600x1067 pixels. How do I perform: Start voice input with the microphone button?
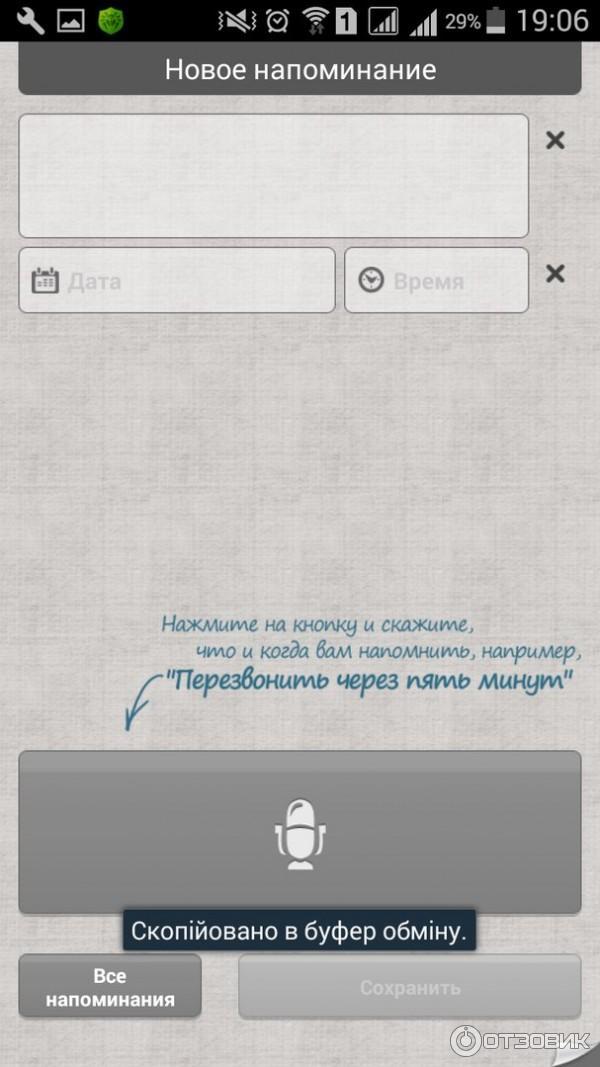[x=300, y=832]
